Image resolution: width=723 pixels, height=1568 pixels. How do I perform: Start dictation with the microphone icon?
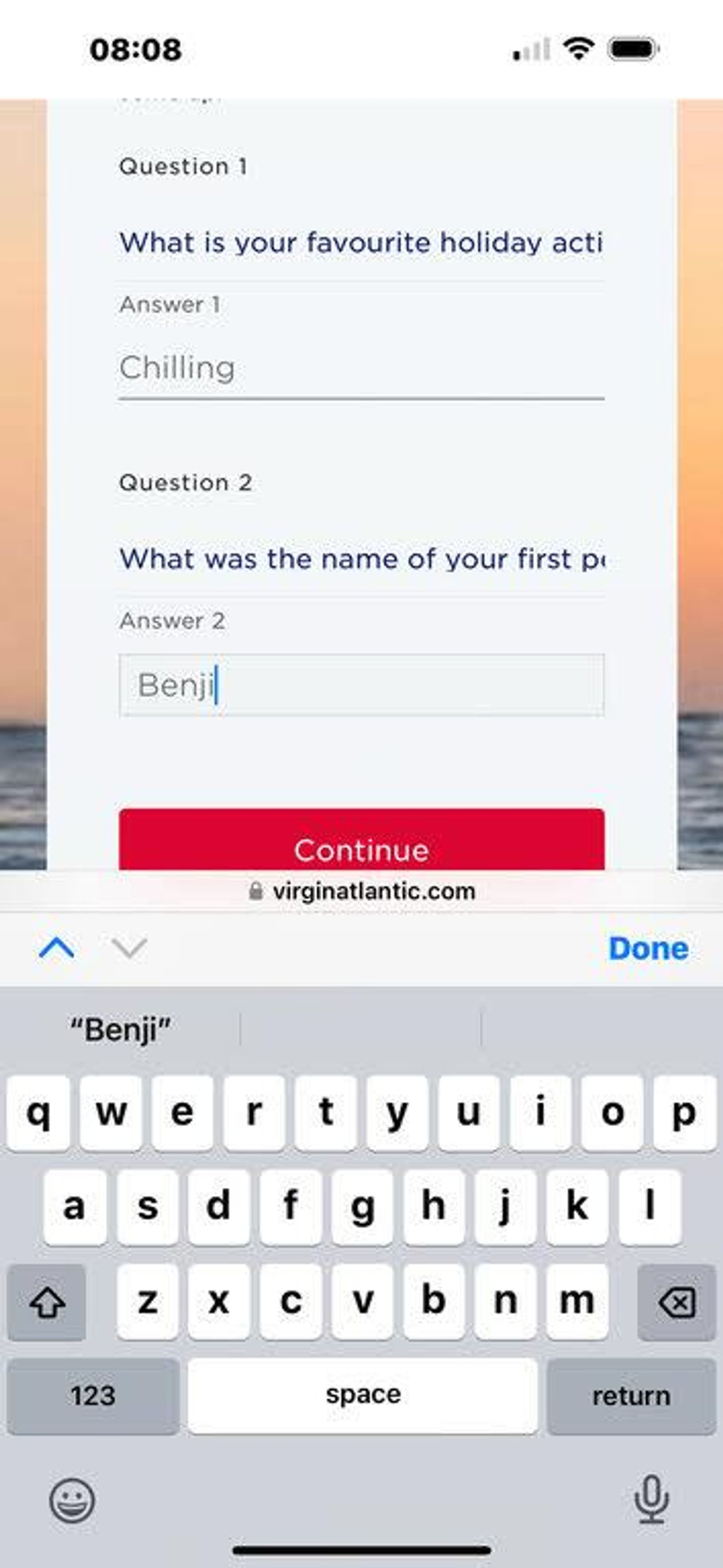tap(651, 1500)
